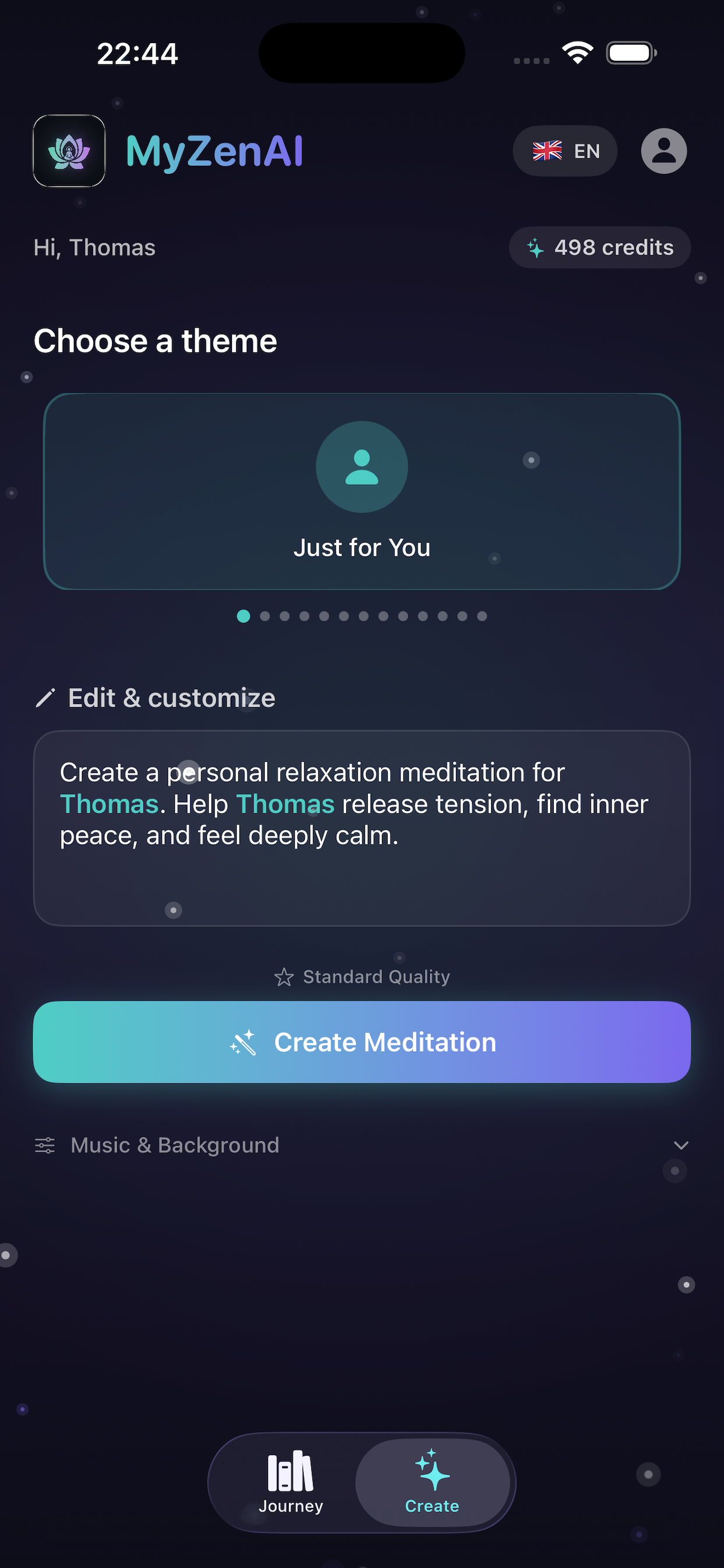Expand Music & Background options
Screen dimensions: 724x1568
362,1145
